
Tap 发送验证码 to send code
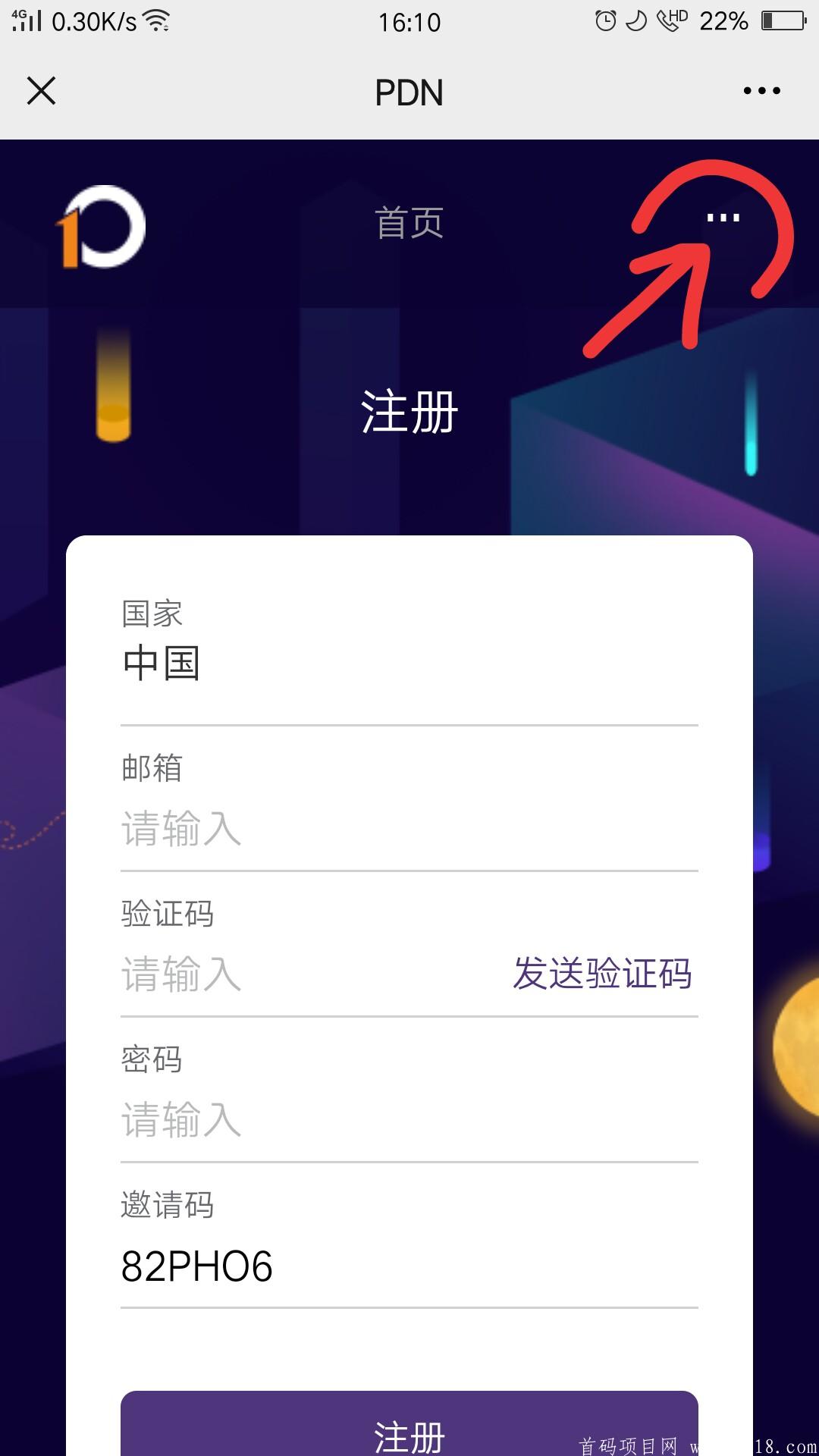point(602,974)
